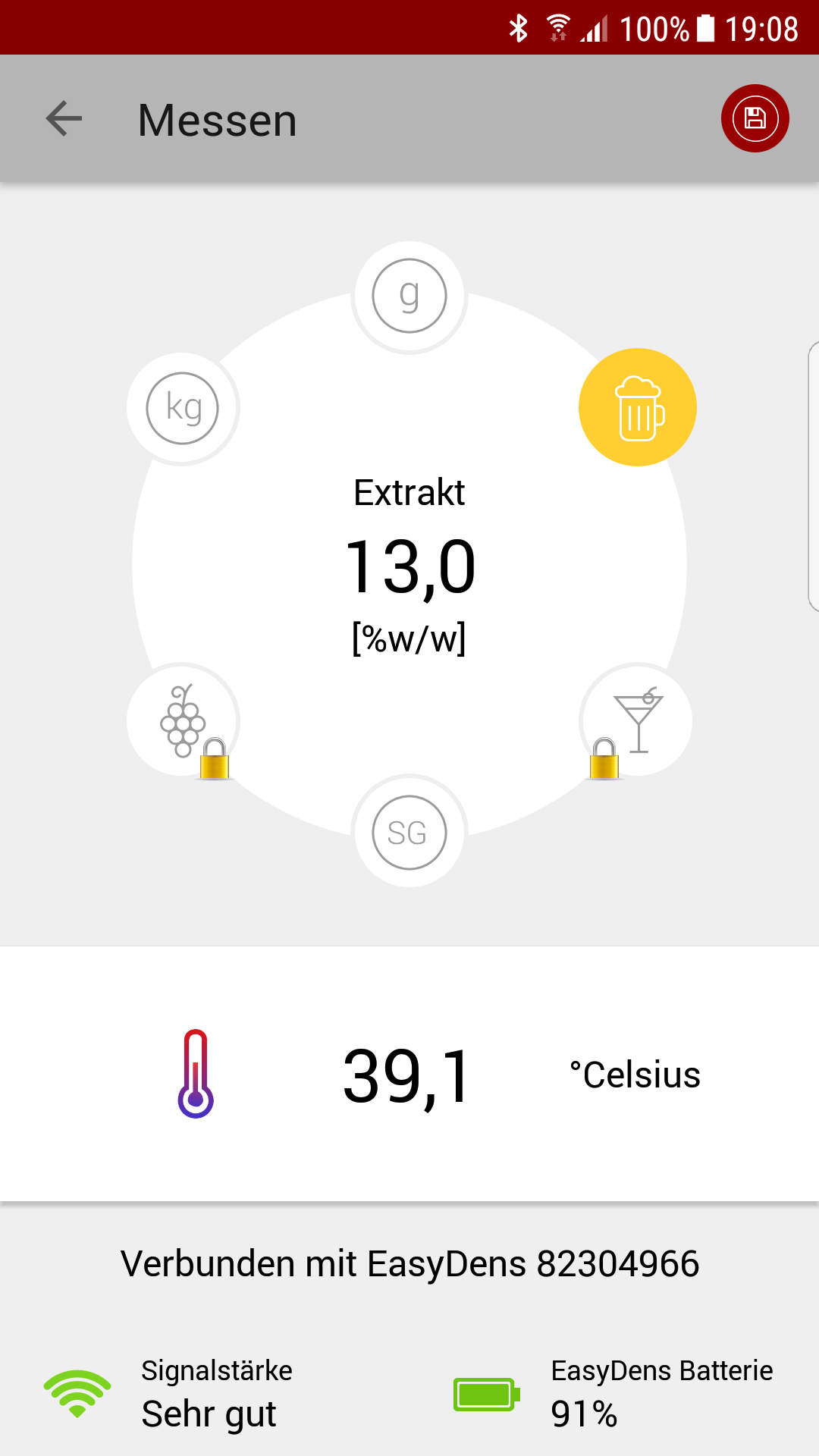Select the locked grape wine mode
Image resolution: width=819 pixels, height=1456 pixels.
click(184, 720)
